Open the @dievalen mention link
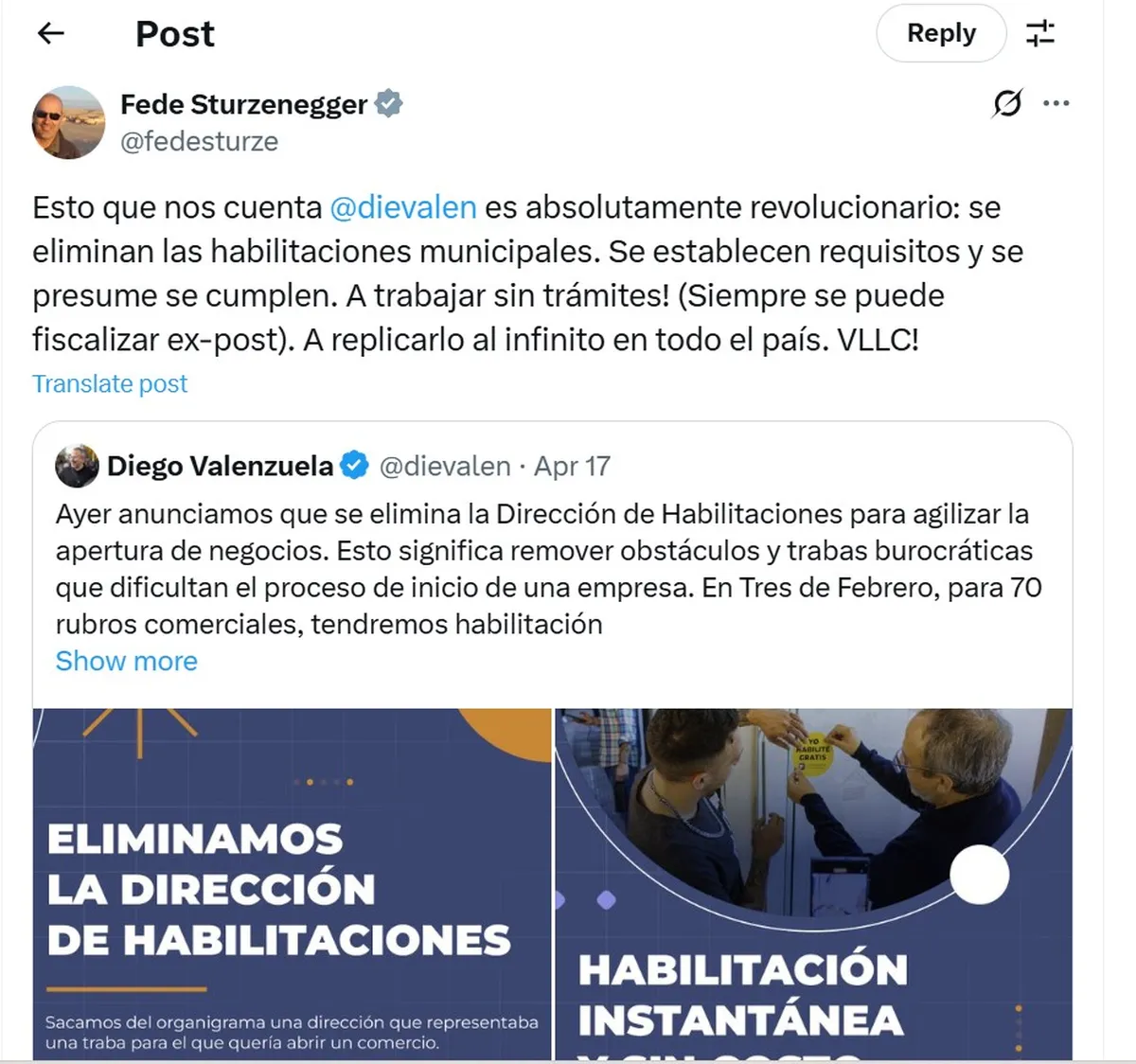Screen dimensions: 1136x1064 point(402,207)
